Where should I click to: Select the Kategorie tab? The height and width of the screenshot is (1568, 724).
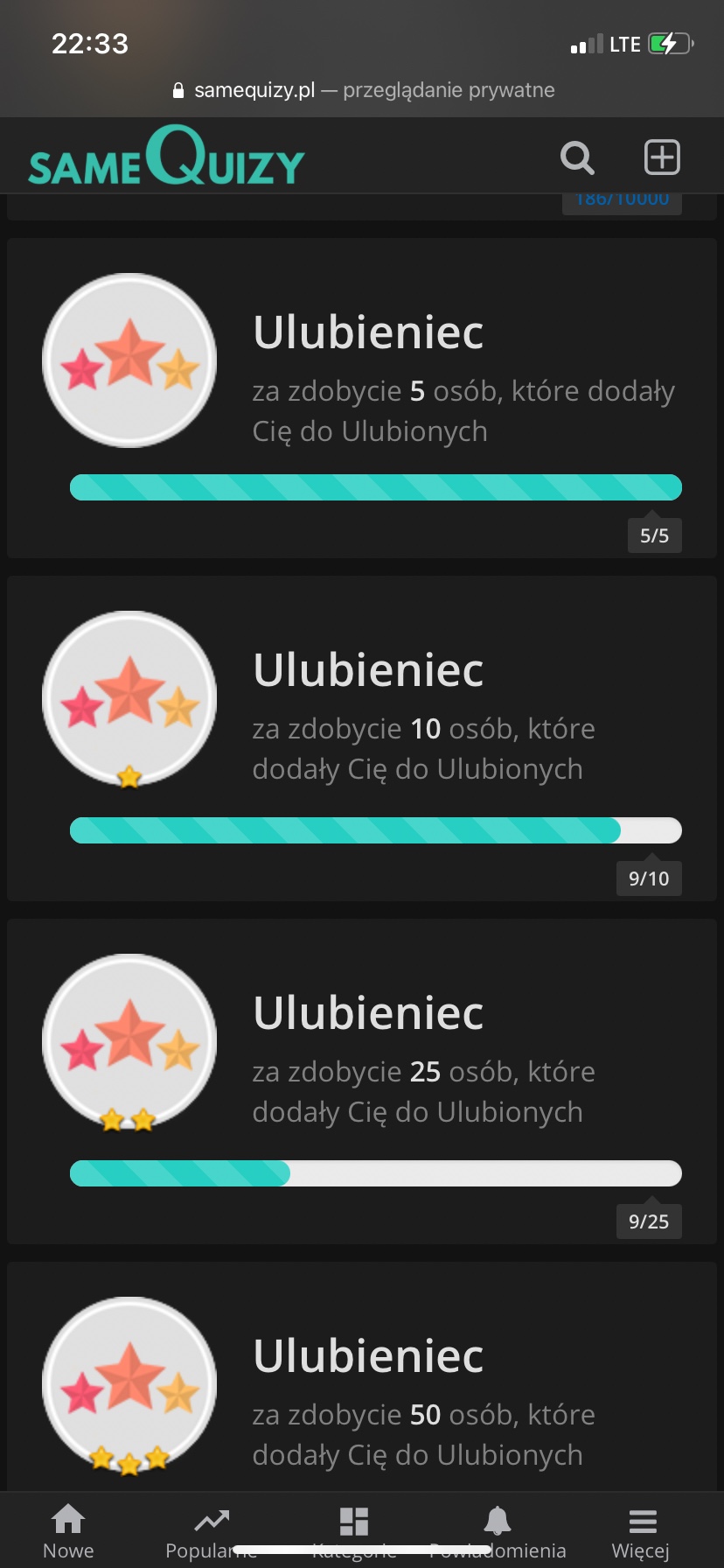tap(354, 1530)
